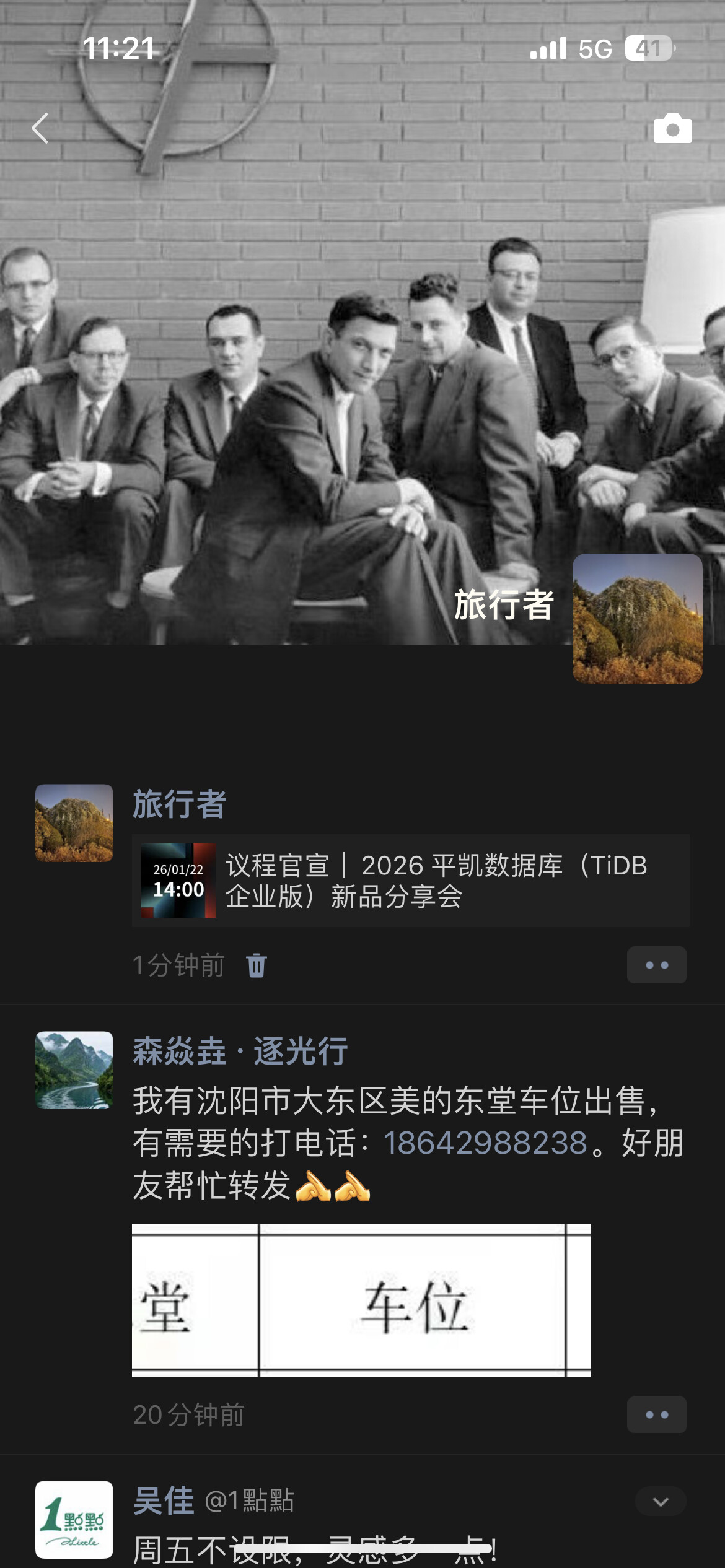Open like/comment menu on the 车位 post
Image resolution: width=725 pixels, height=1568 pixels.
[x=656, y=1414]
